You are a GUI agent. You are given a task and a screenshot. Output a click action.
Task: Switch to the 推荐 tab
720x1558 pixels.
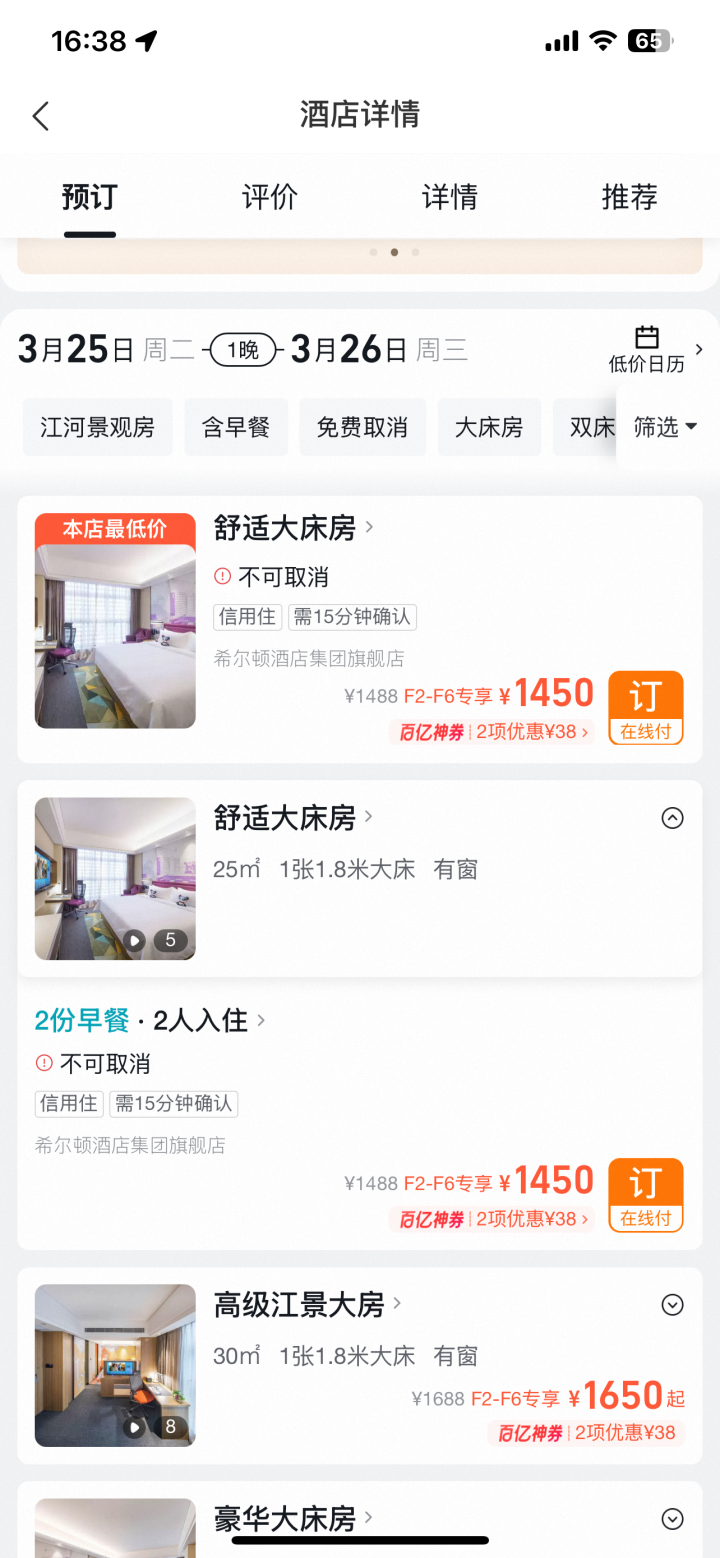click(x=630, y=197)
